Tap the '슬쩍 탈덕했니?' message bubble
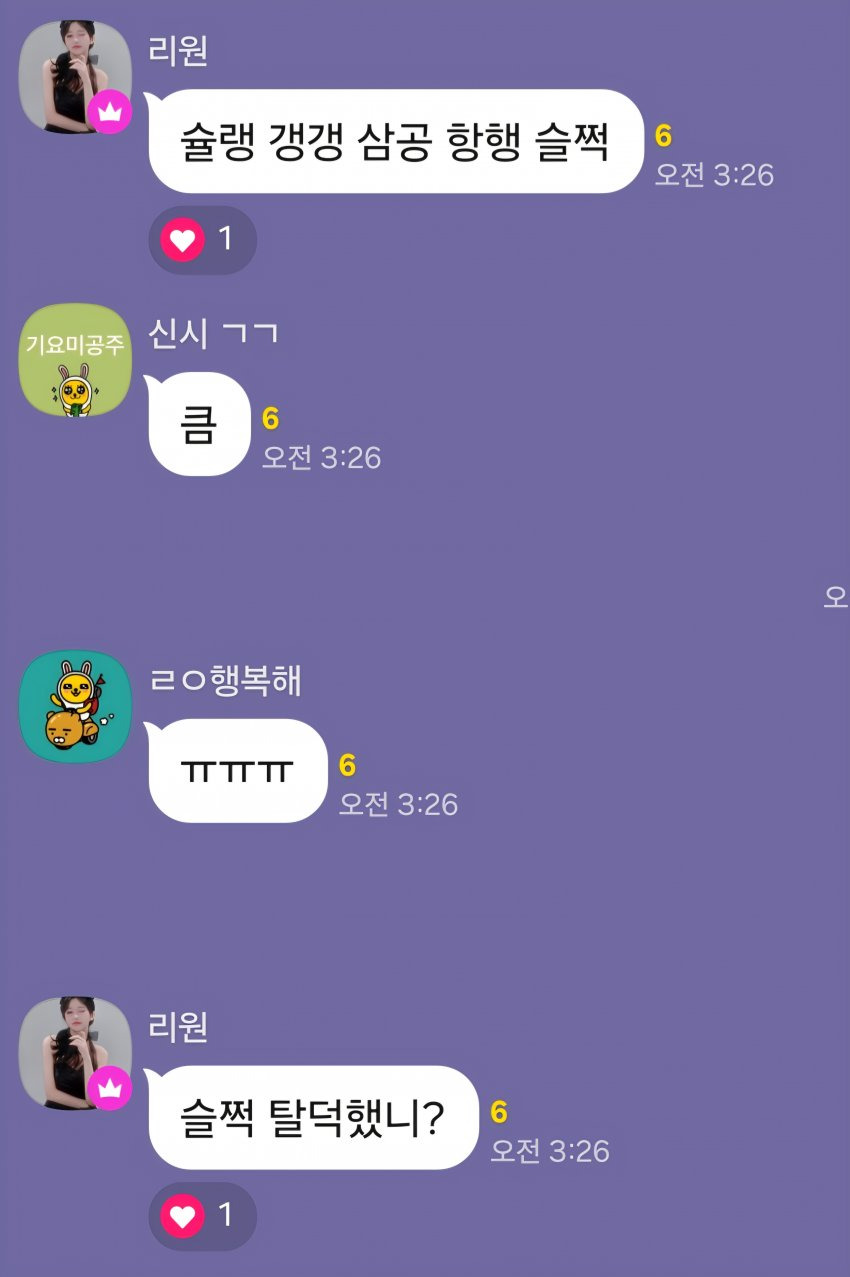 [x=310, y=1114]
